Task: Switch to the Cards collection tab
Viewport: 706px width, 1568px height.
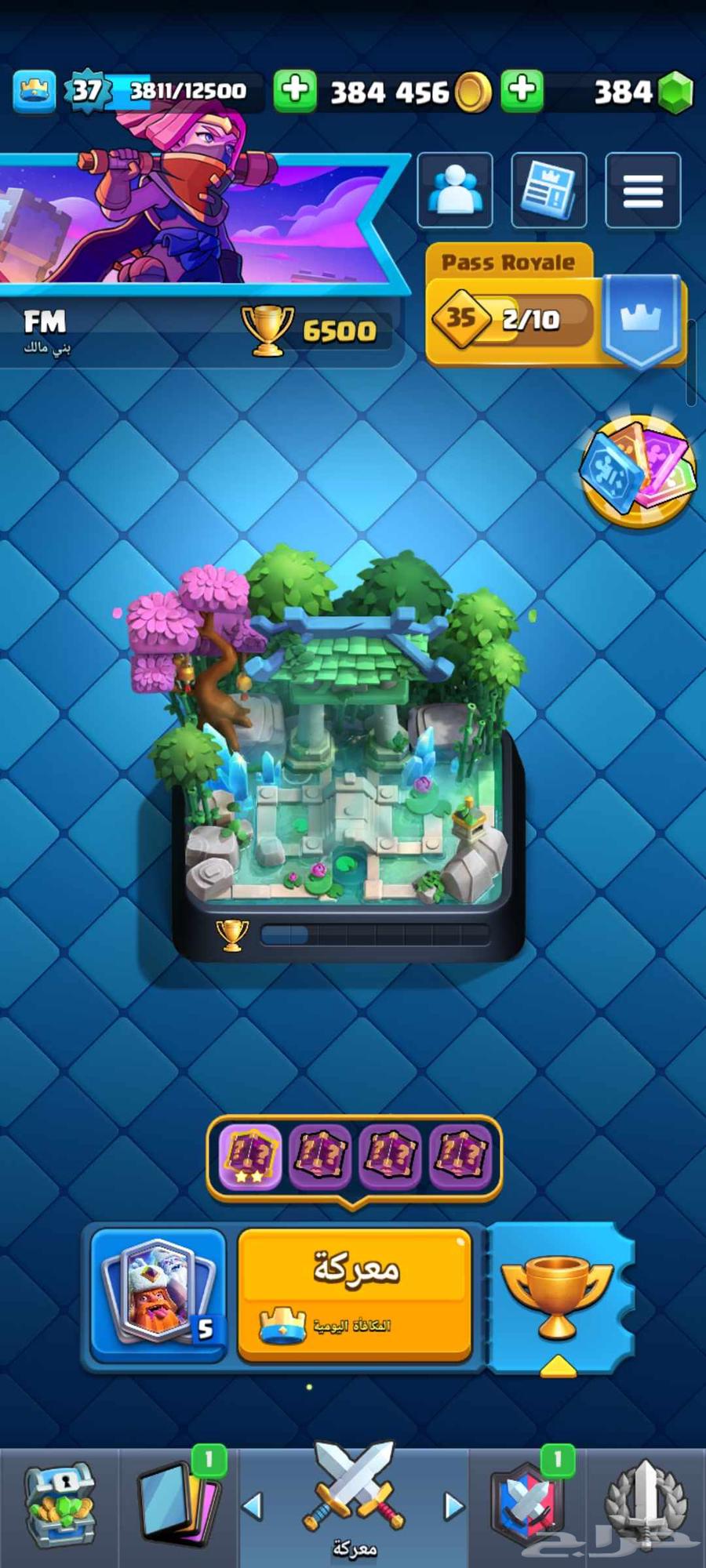Action: (x=179, y=1505)
